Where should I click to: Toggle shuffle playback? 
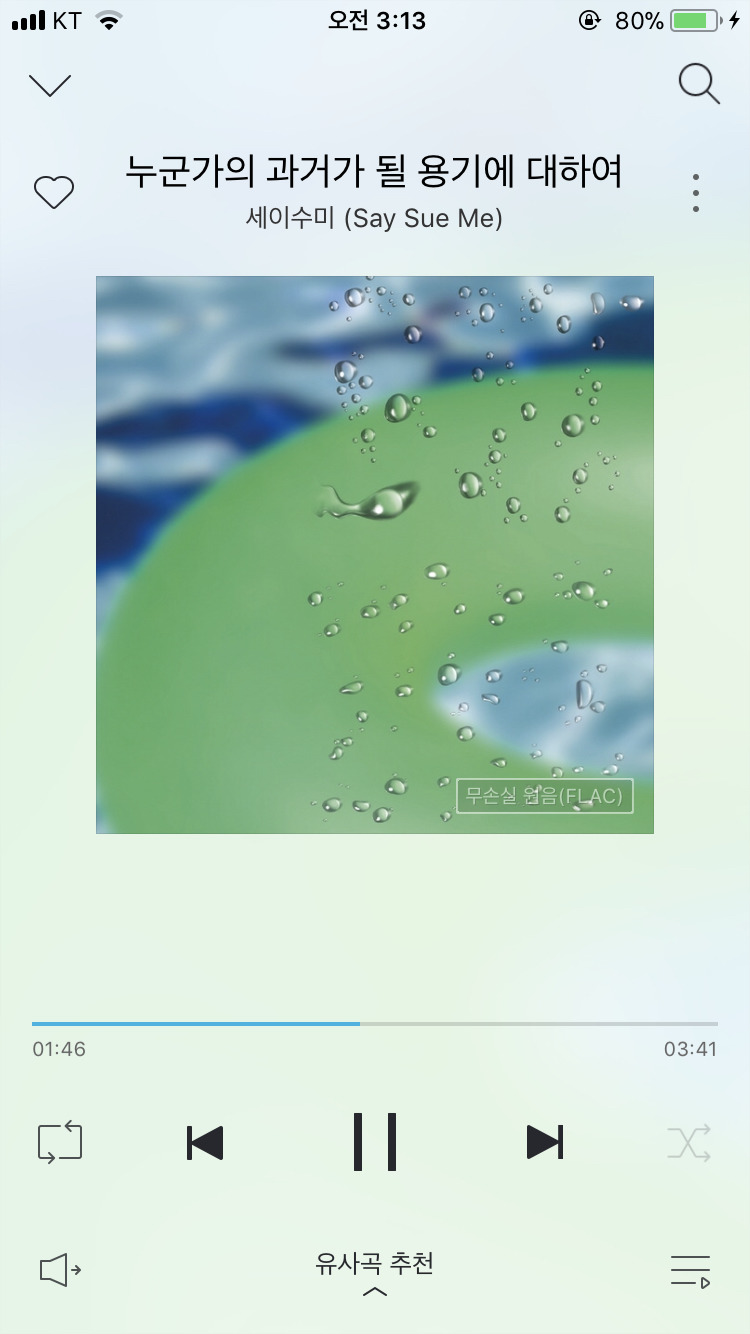click(x=689, y=1143)
